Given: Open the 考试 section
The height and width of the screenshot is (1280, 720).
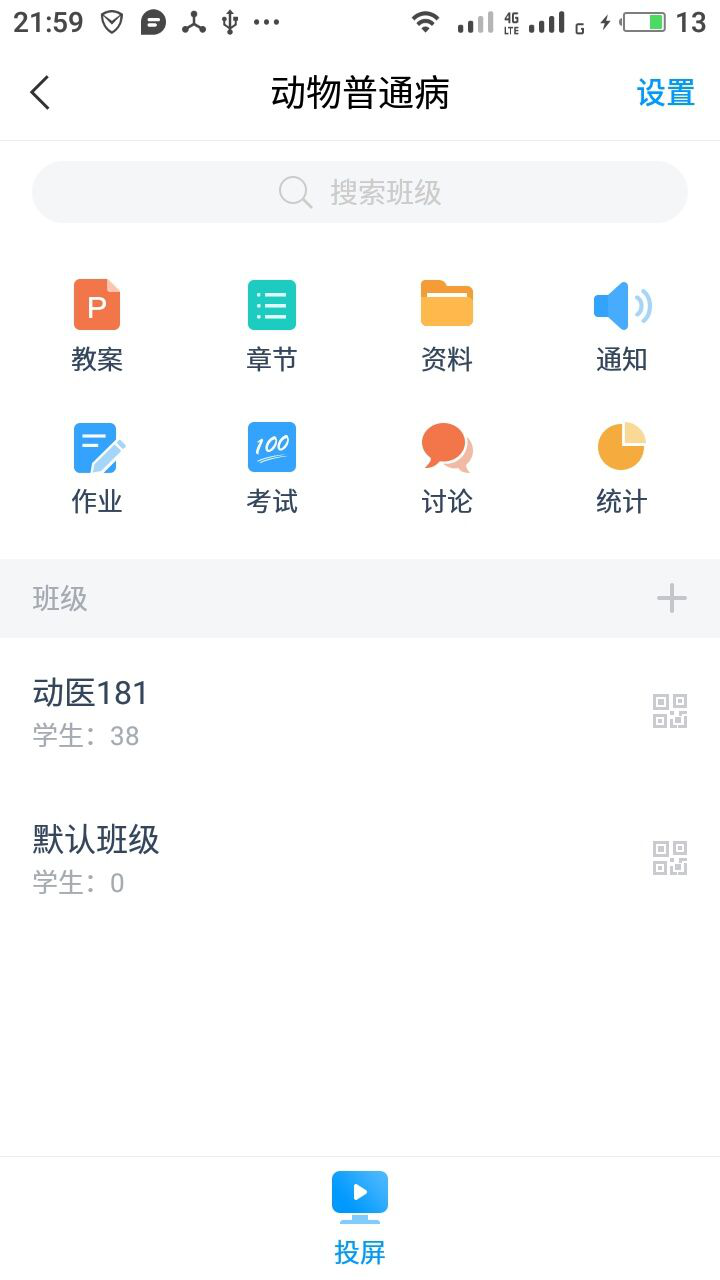Looking at the screenshot, I should (x=272, y=468).
